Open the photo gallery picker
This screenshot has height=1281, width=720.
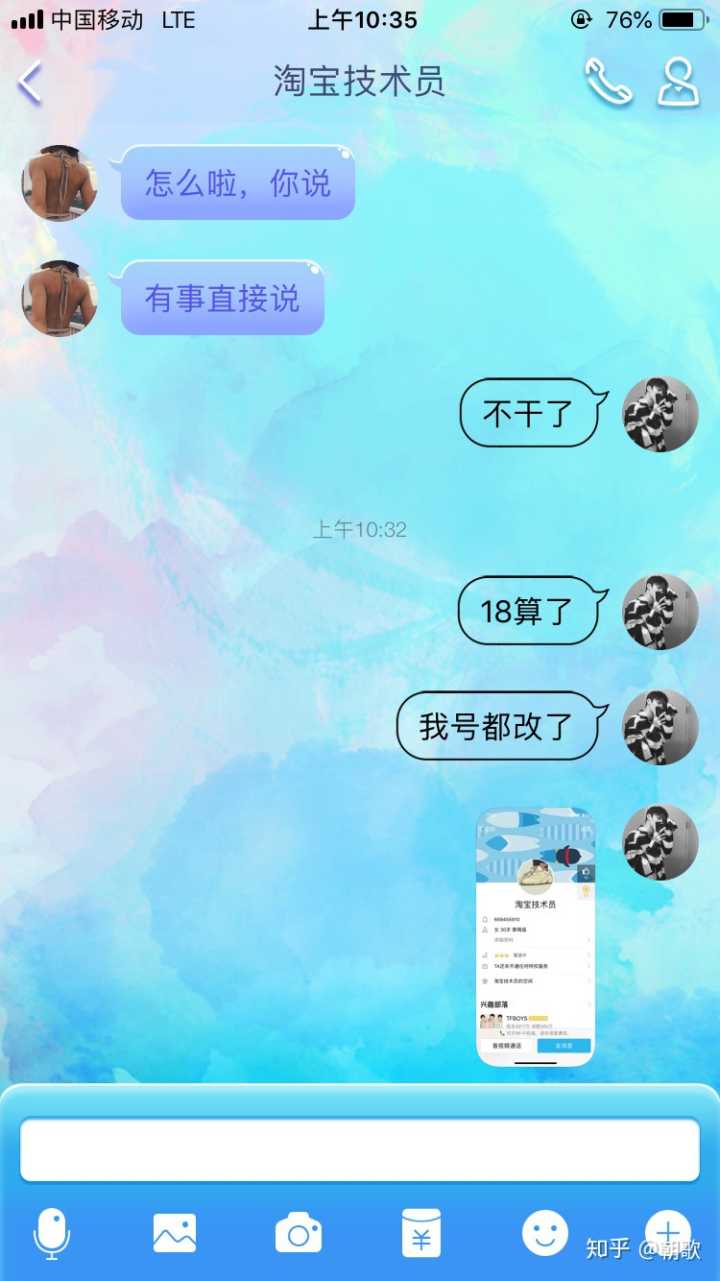175,1233
